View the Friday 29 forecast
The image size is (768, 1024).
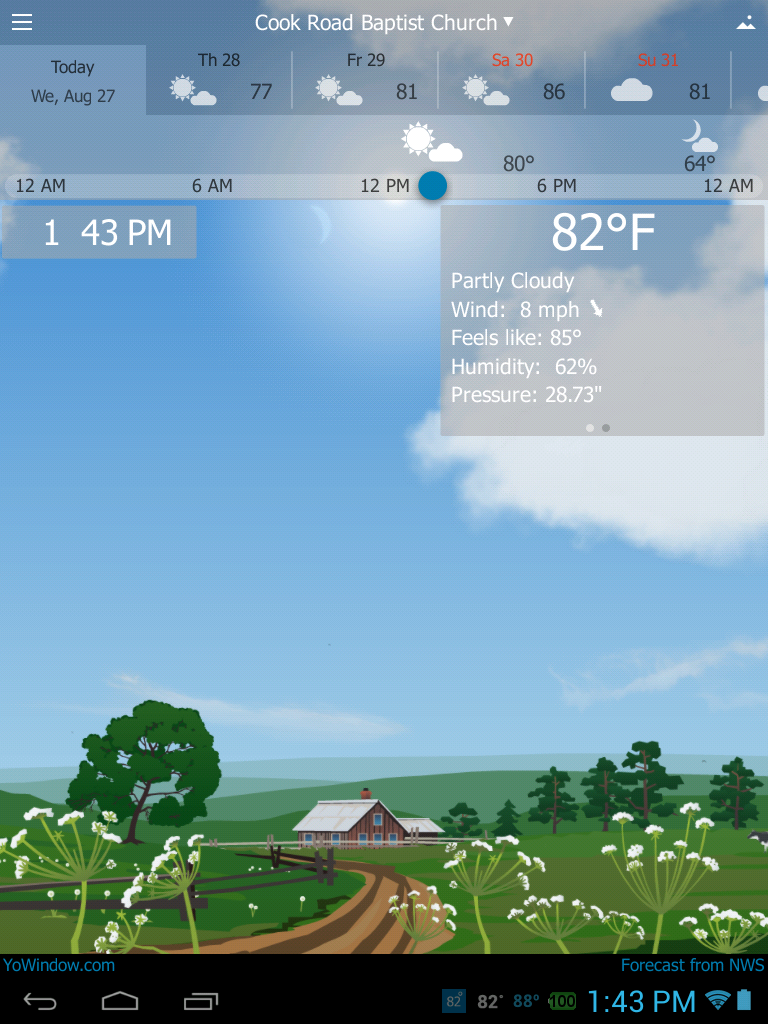366,79
